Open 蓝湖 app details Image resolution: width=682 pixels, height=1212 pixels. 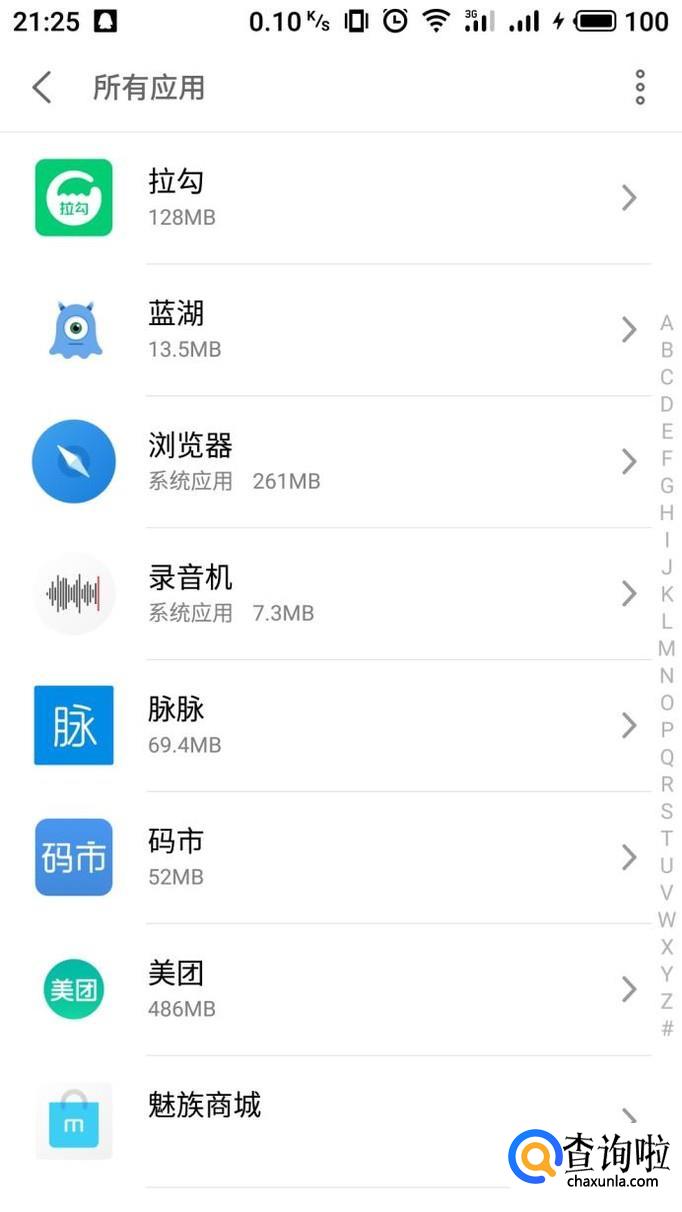(340, 330)
